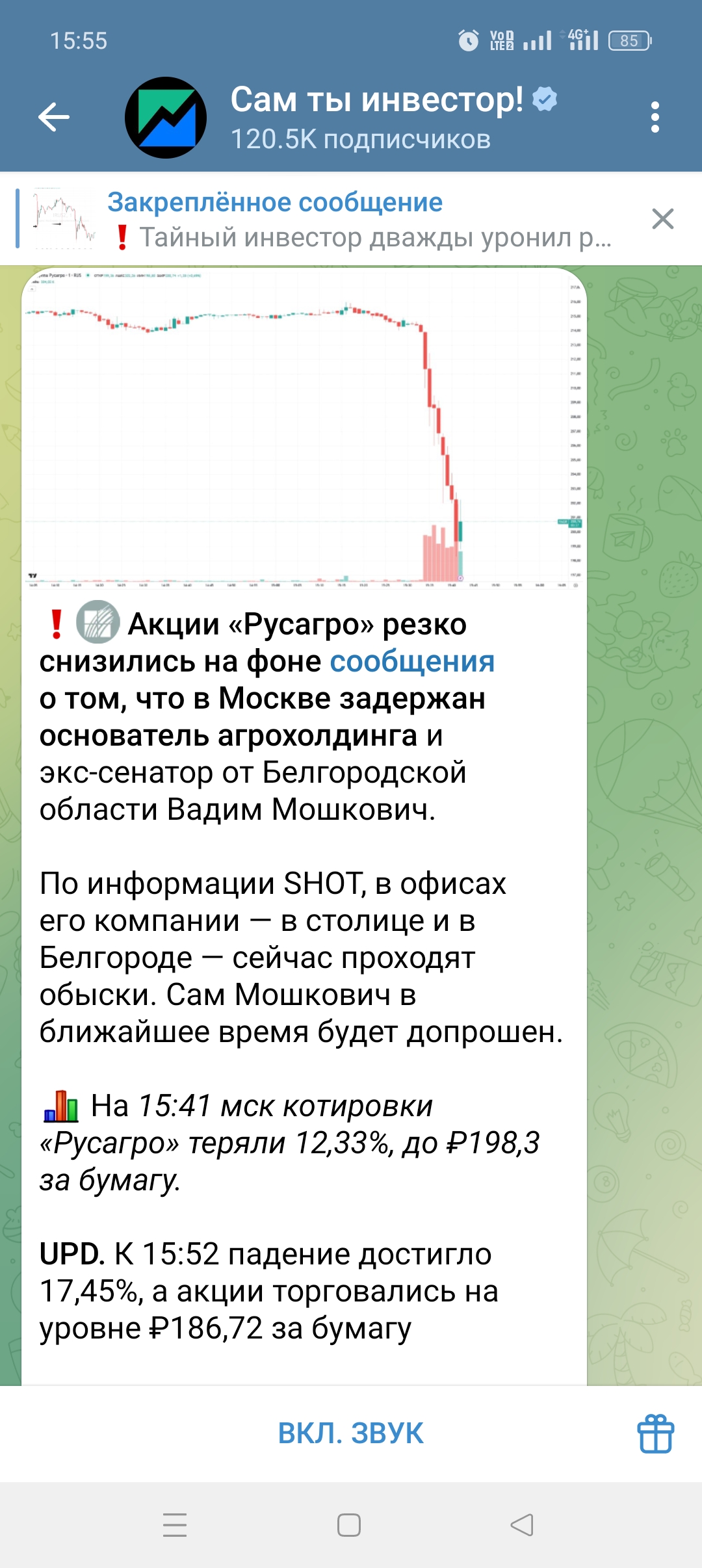Open «Сам ты инвестор!» channel profile
The height and width of the screenshot is (1568, 702).
pyautogui.click(x=377, y=117)
